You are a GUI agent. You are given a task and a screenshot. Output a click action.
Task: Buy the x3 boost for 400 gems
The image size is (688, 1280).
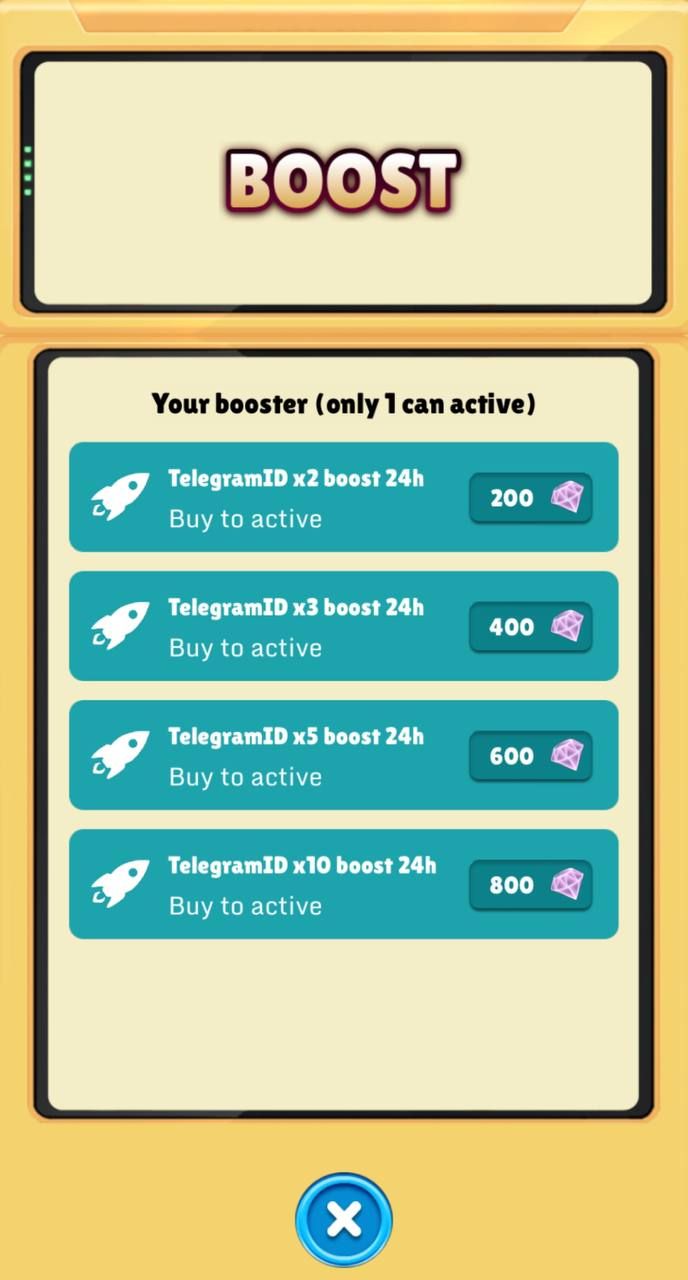click(530, 627)
